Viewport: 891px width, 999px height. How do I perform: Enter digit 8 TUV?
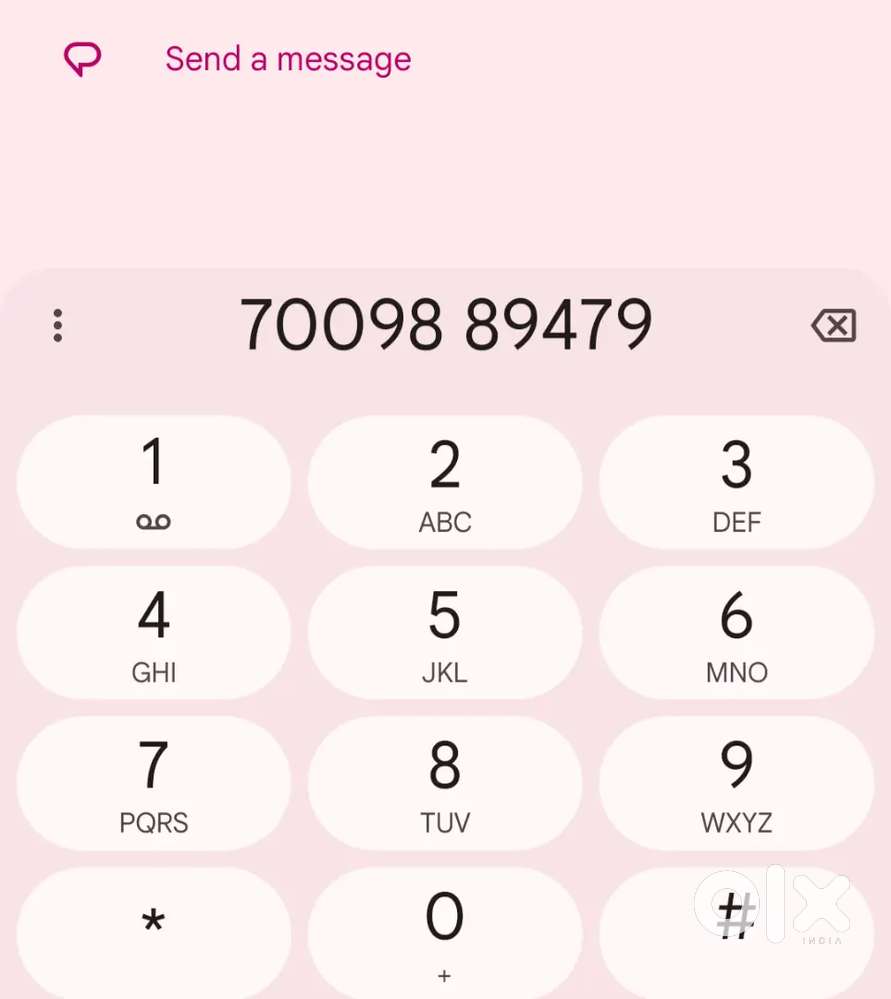[x=445, y=783]
